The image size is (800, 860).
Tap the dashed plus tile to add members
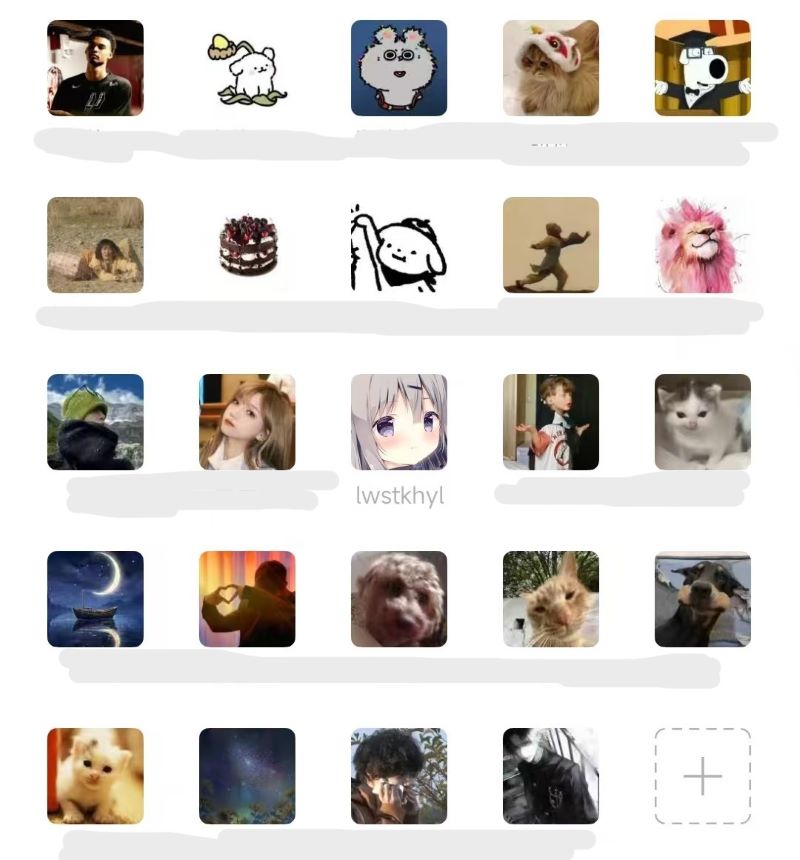[702, 776]
